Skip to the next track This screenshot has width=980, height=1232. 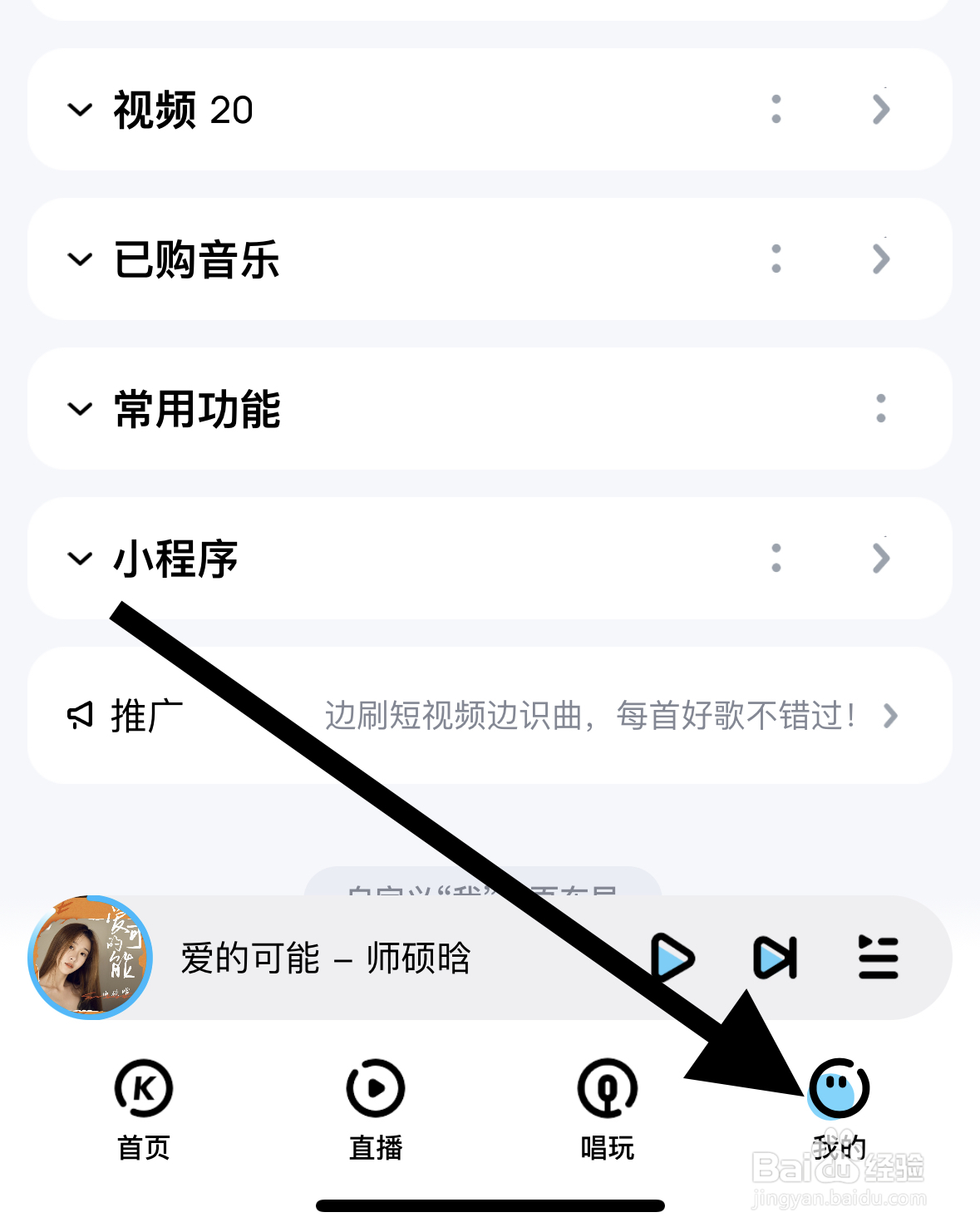point(775,958)
